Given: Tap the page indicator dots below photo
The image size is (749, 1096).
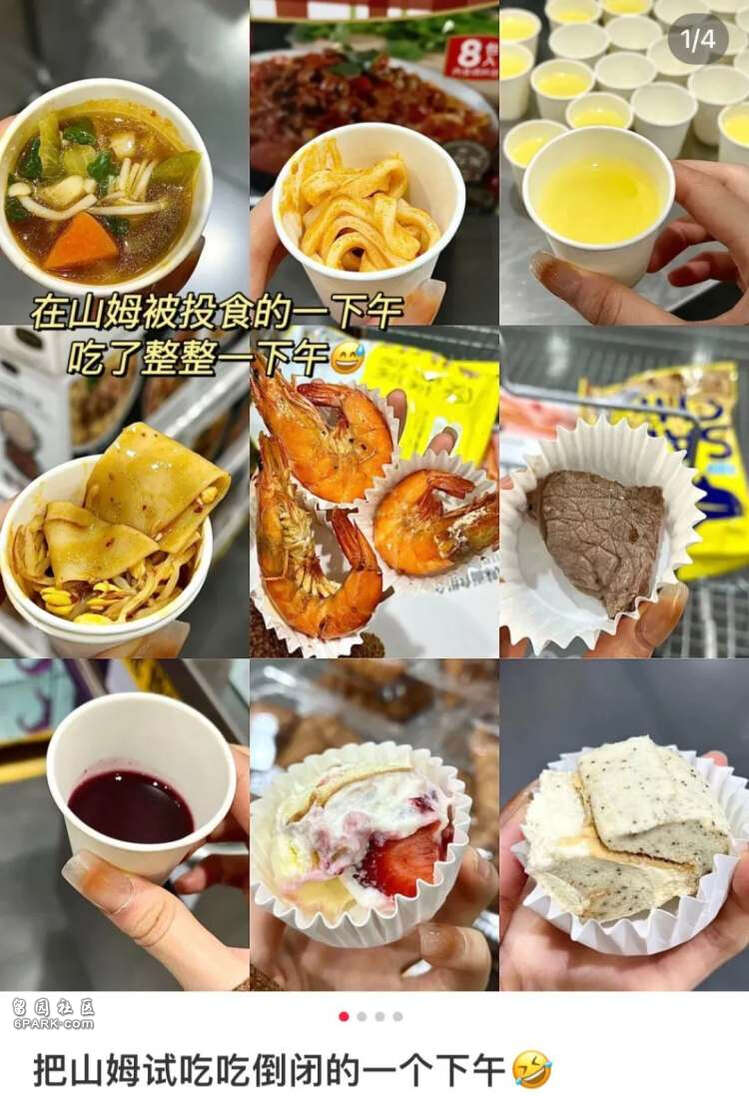Looking at the screenshot, I should (371, 1016).
